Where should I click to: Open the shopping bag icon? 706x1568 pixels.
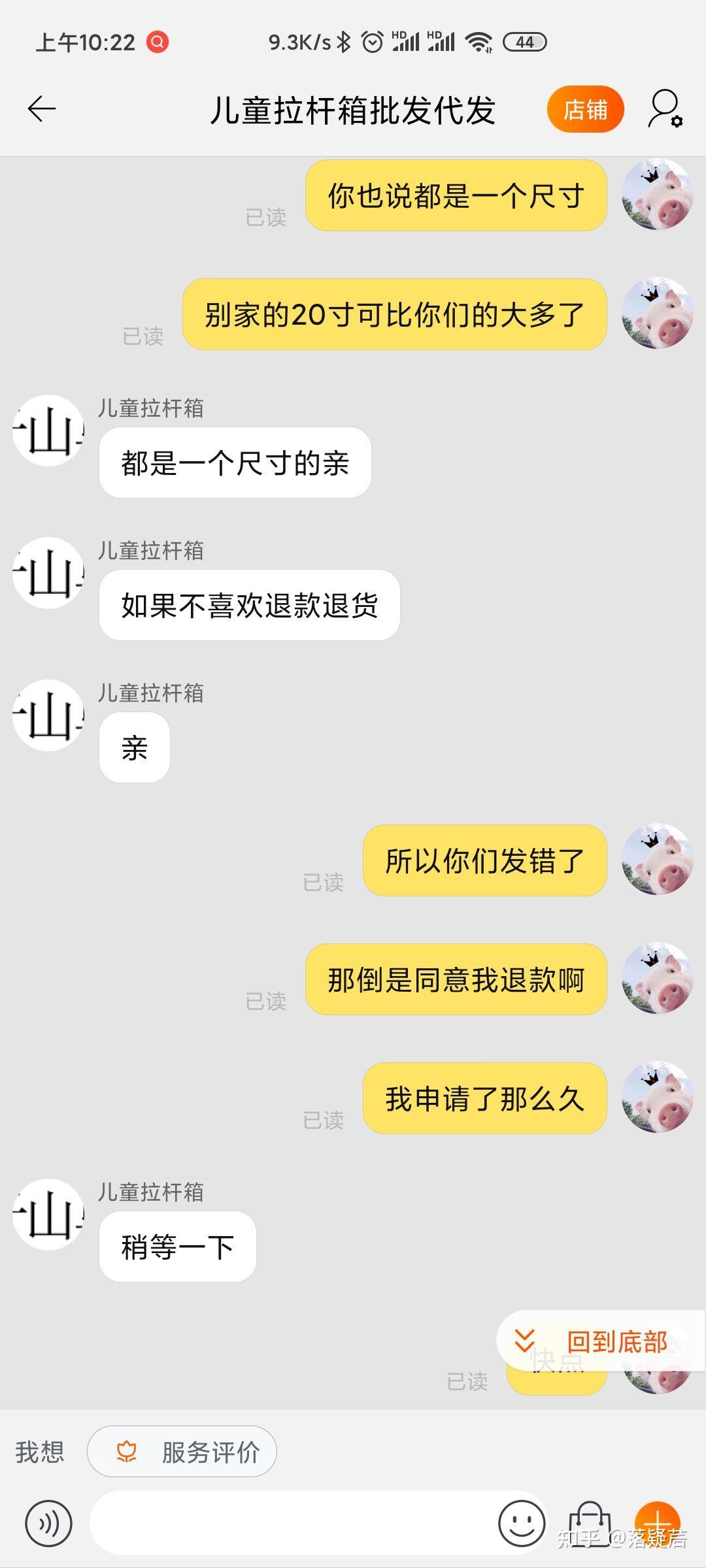(x=590, y=1524)
